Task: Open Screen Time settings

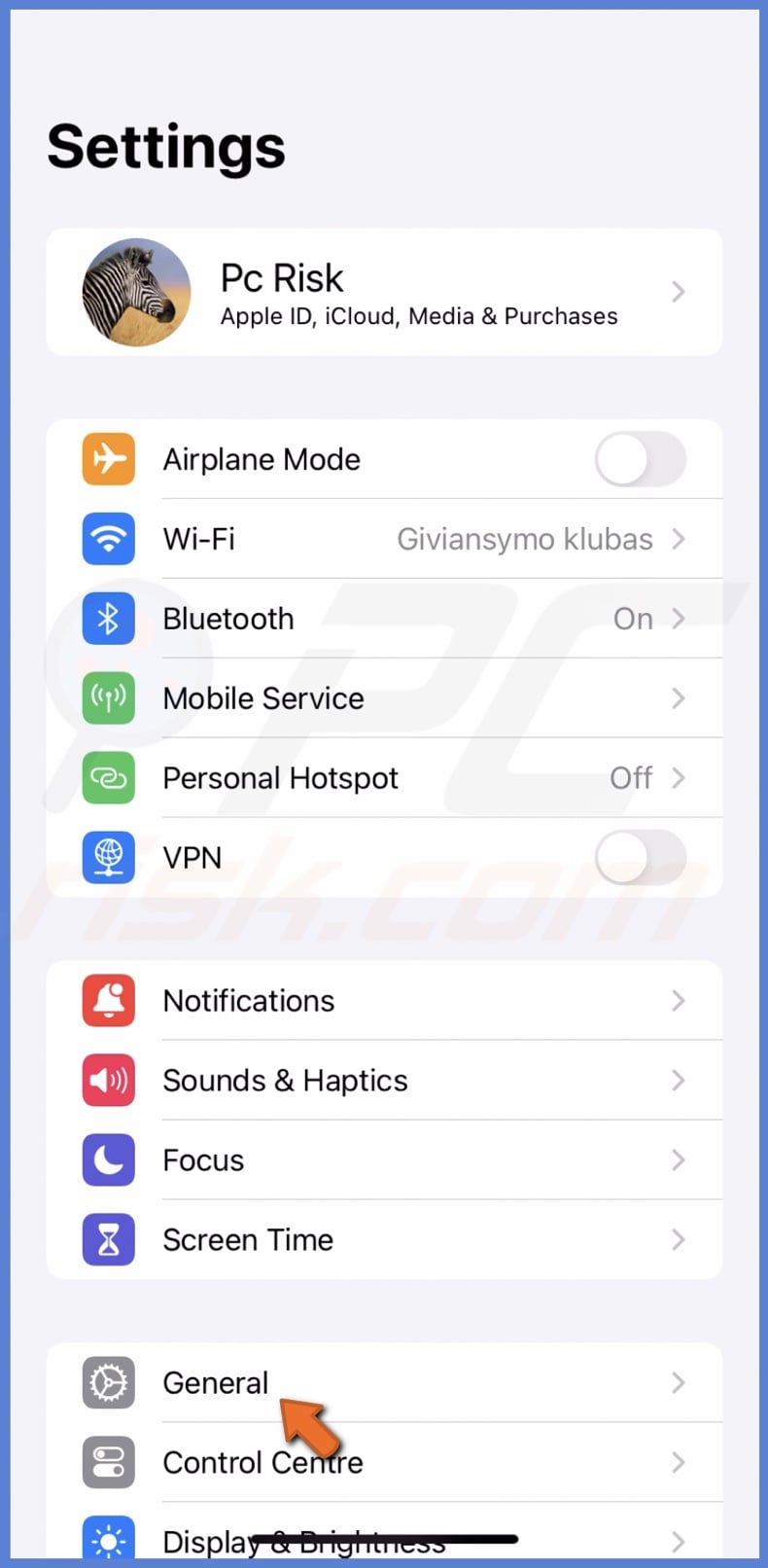Action: click(x=384, y=1240)
